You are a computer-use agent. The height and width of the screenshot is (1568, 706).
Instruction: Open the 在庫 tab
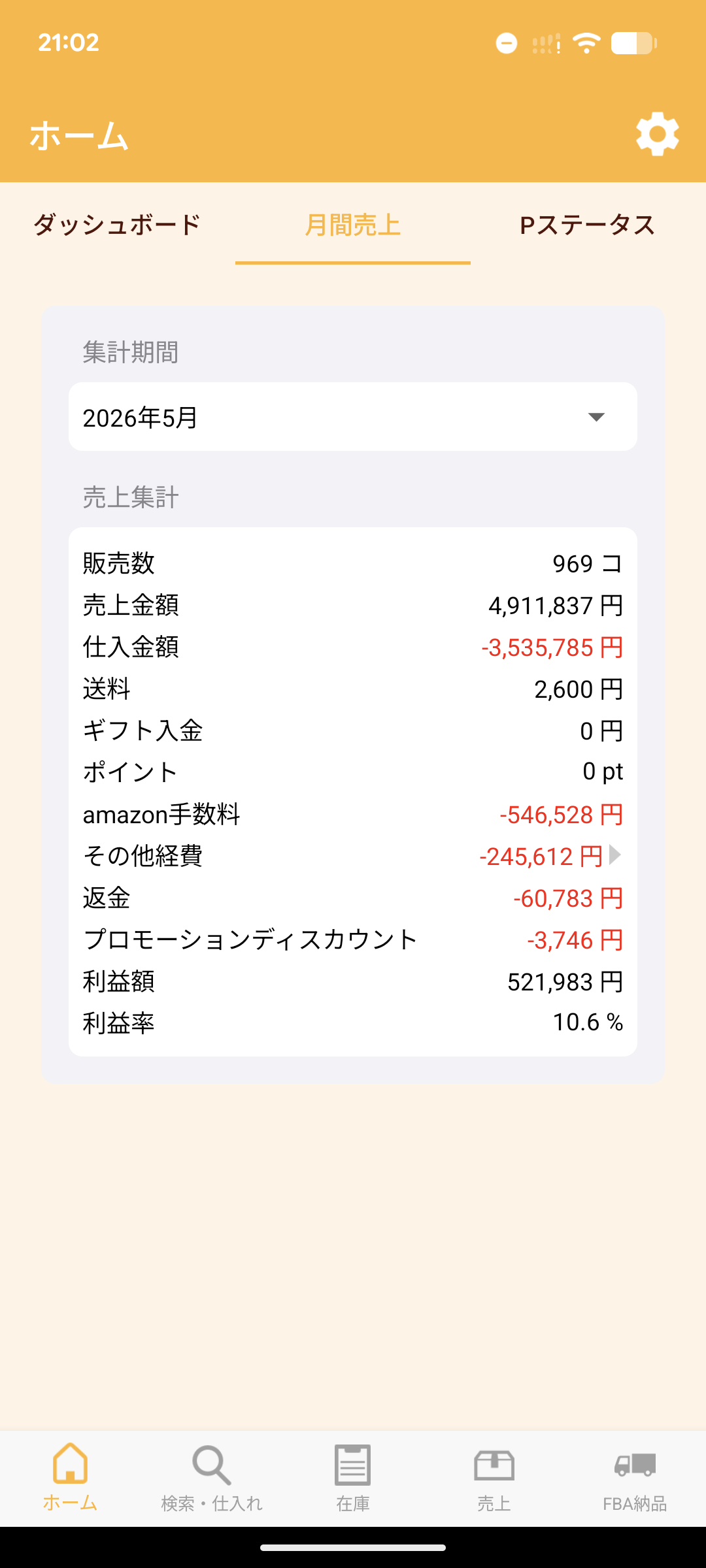tap(353, 1478)
